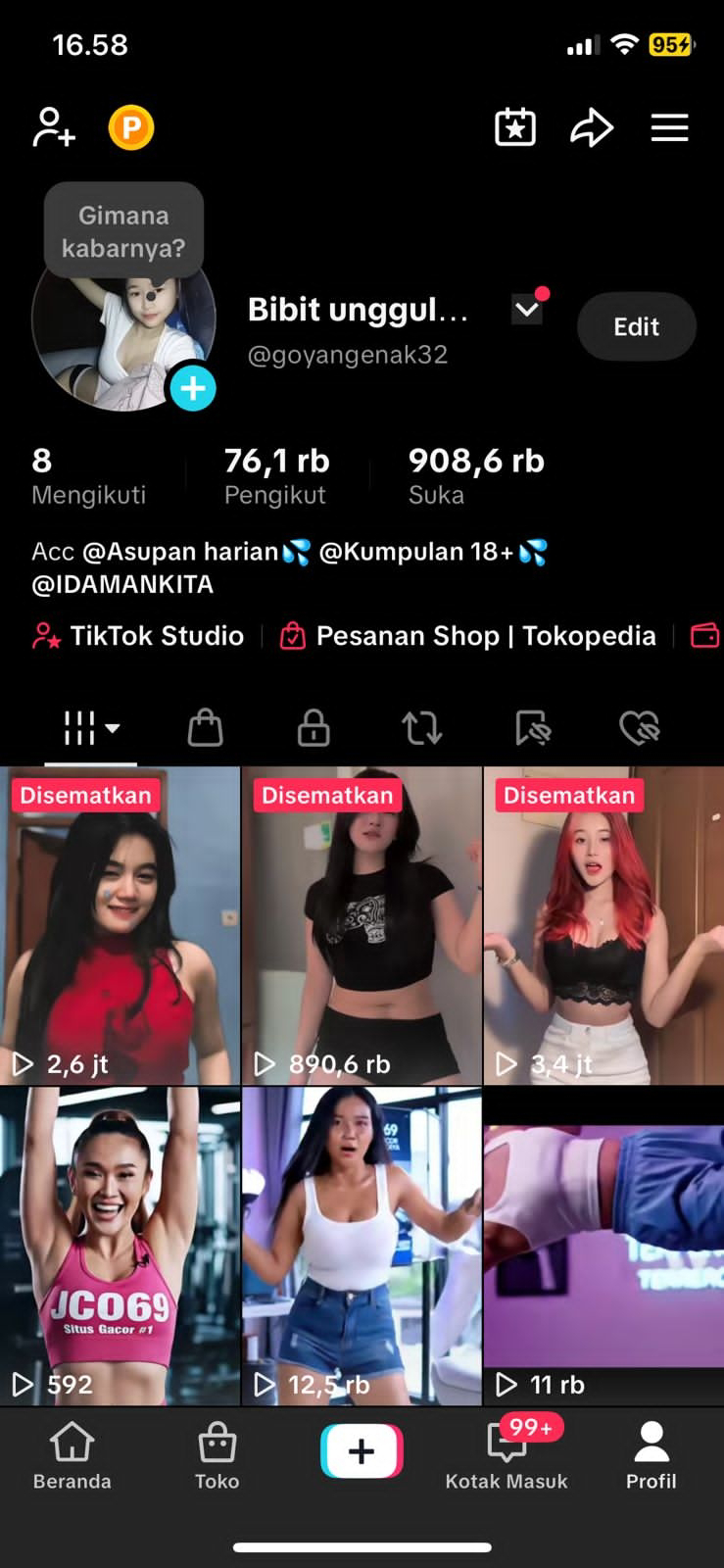Create a new post with the plus button
Image resolution: width=724 pixels, height=1568 pixels.
point(362,1451)
